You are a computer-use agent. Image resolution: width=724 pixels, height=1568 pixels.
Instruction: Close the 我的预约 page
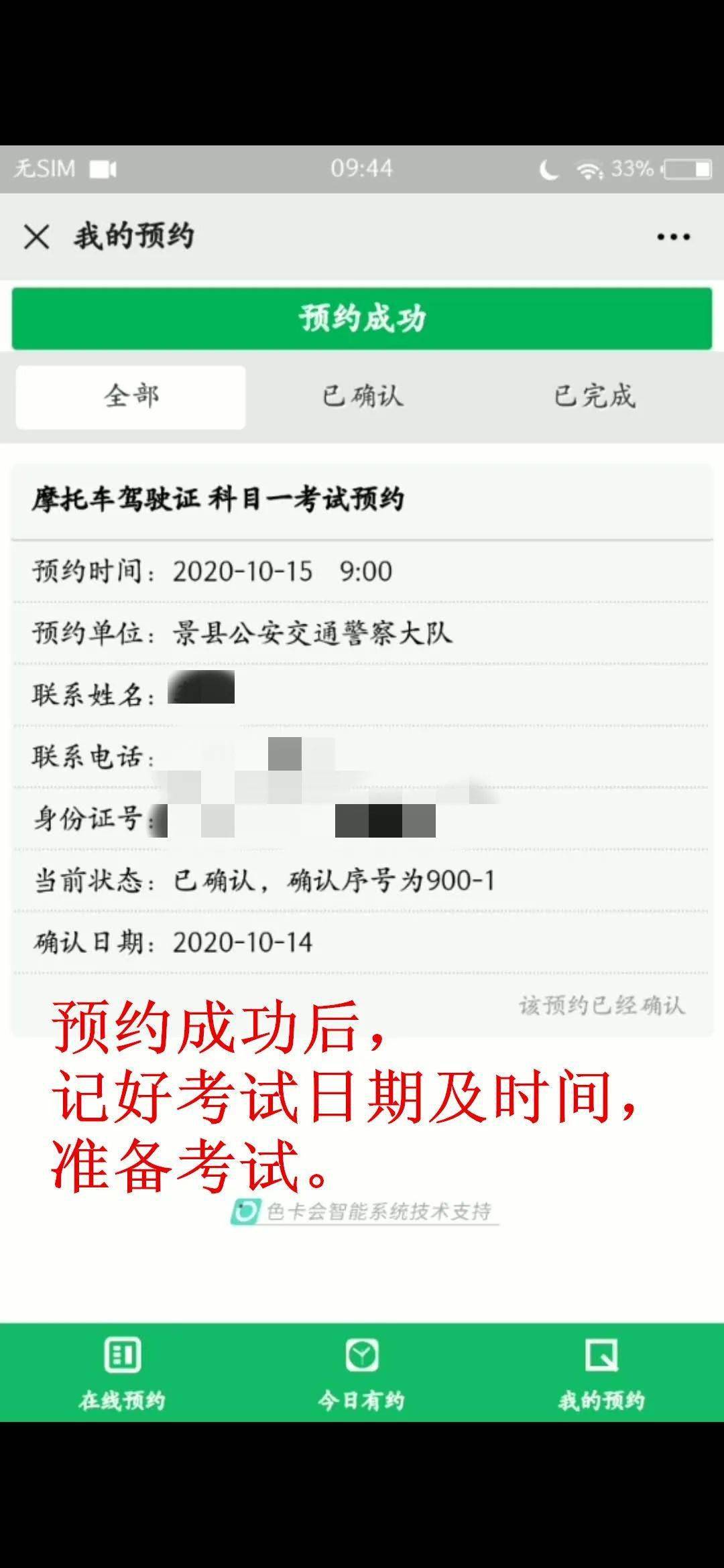(37, 237)
